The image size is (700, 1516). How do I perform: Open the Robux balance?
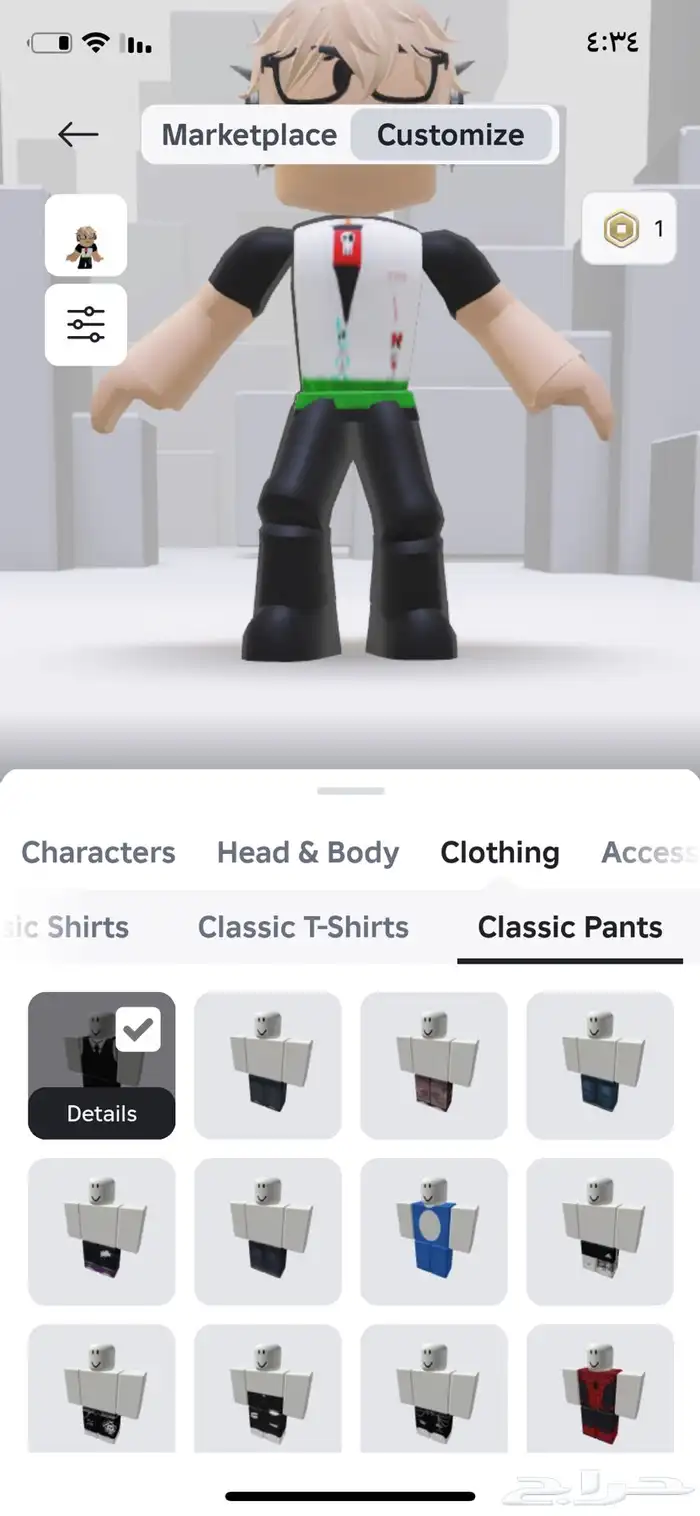(x=630, y=230)
